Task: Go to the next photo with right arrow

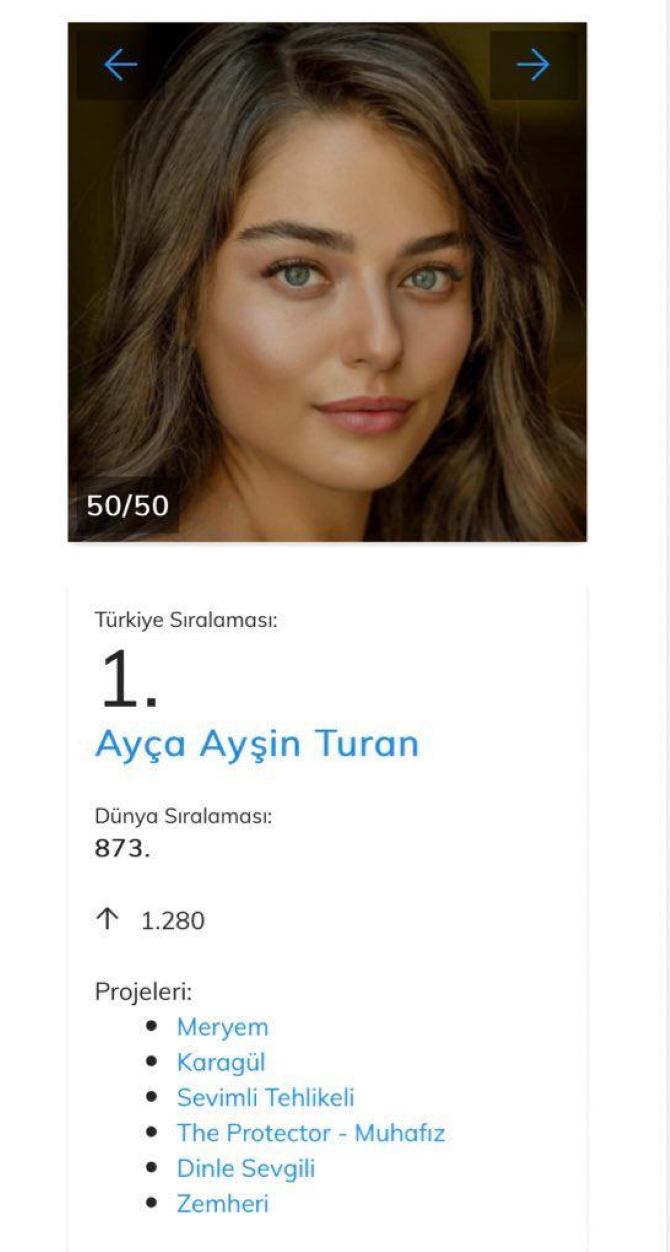Action: [533, 65]
